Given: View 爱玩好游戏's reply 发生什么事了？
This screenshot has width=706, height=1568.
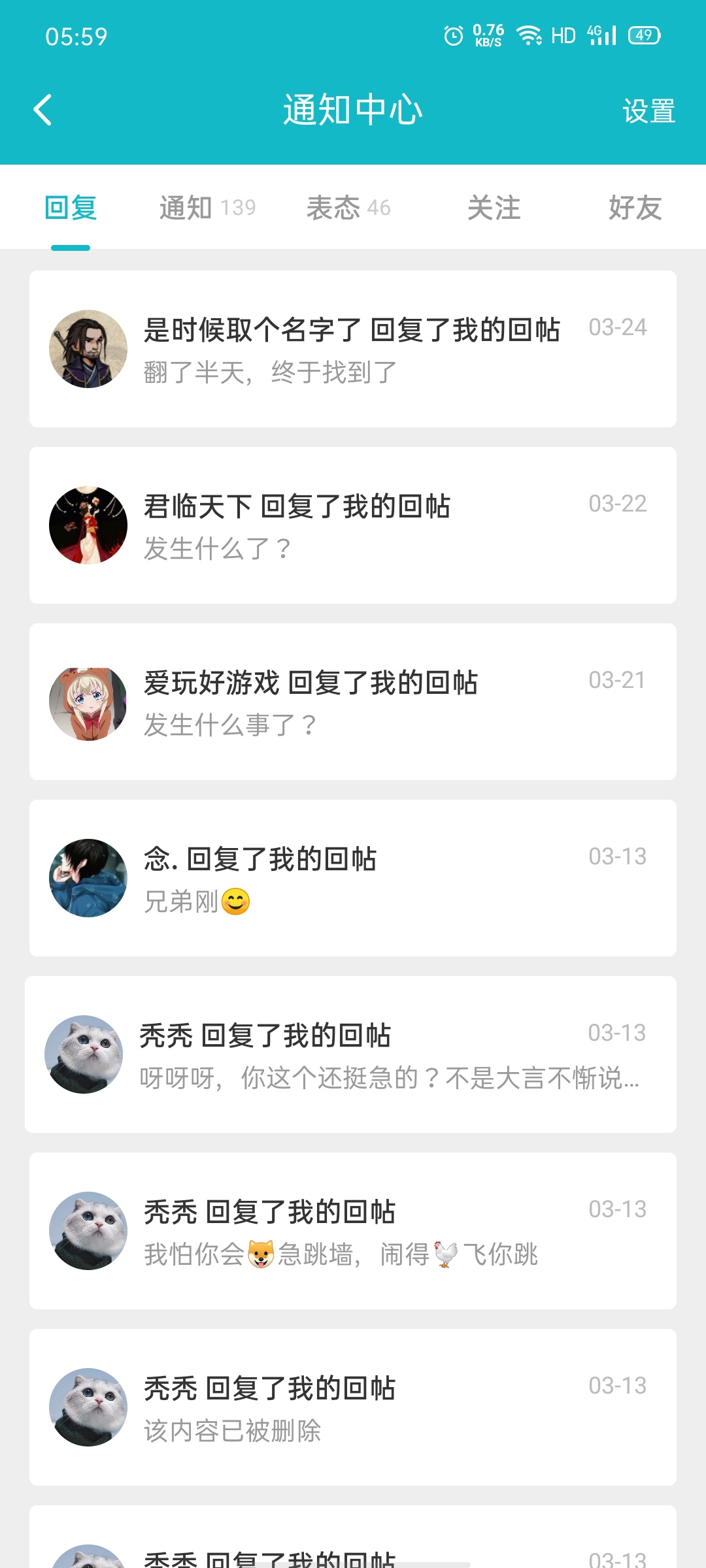Looking at the screenshot, I should click(x=353, y=702).
